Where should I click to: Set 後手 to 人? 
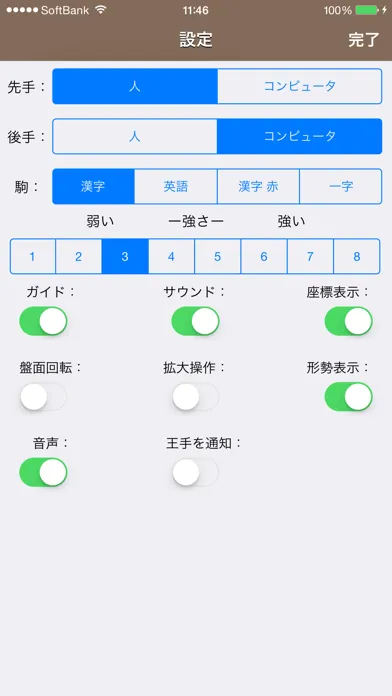pos(135,136)
